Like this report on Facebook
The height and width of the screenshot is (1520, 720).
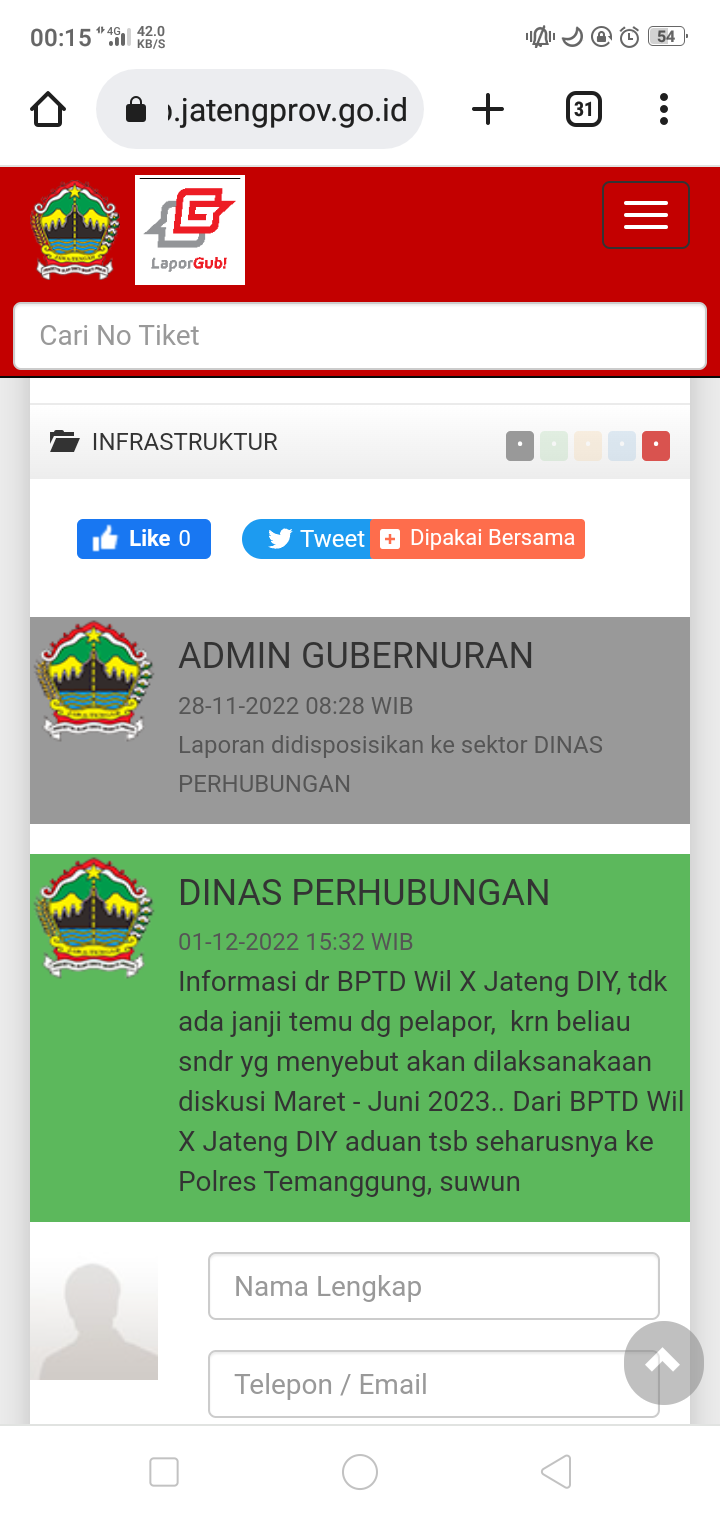click(144, 539)
